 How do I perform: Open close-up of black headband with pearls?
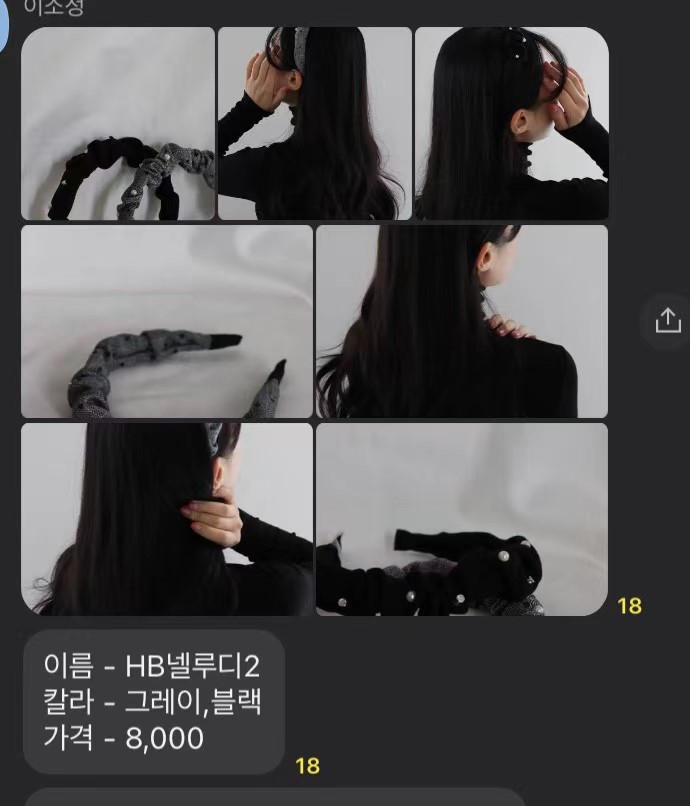coord(461,518)
